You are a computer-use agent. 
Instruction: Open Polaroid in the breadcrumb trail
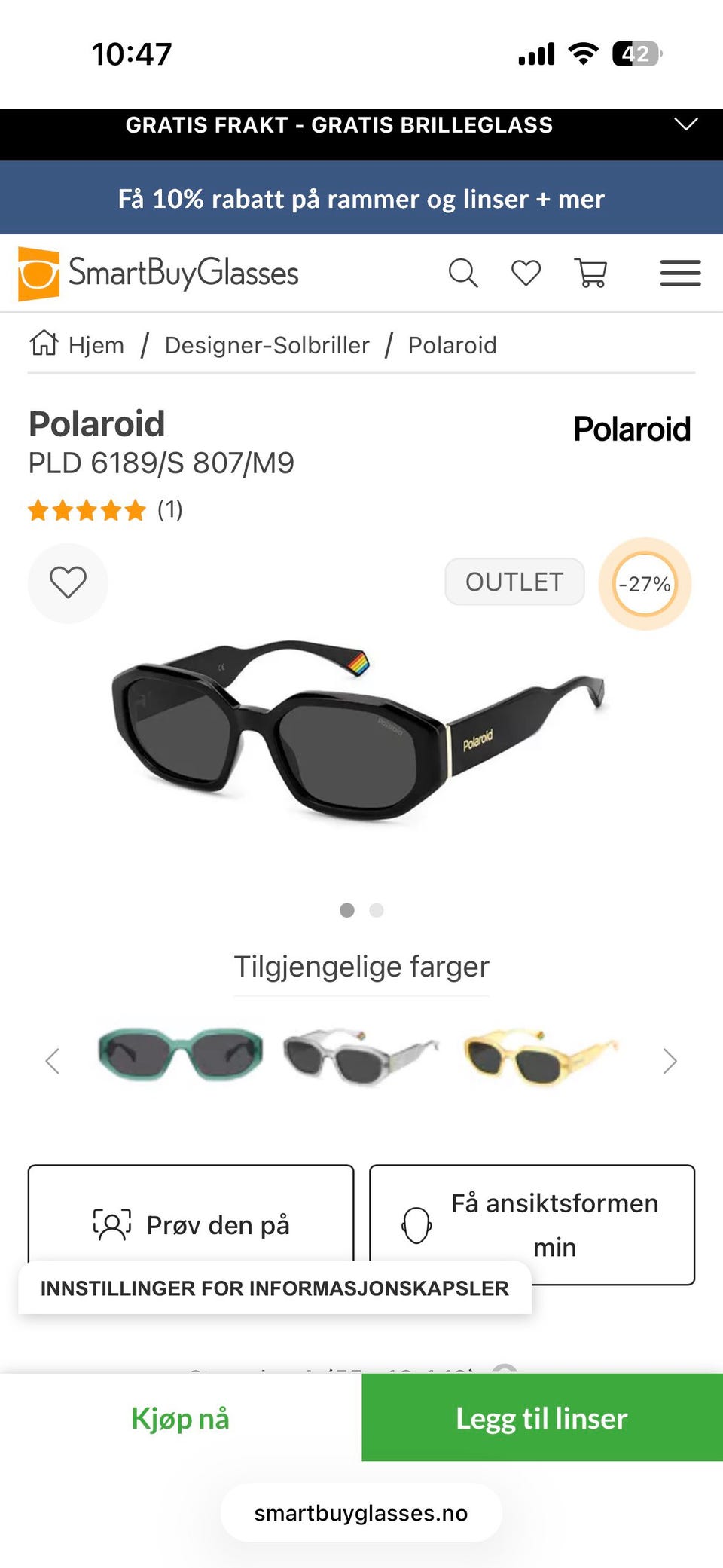(452, 344)
